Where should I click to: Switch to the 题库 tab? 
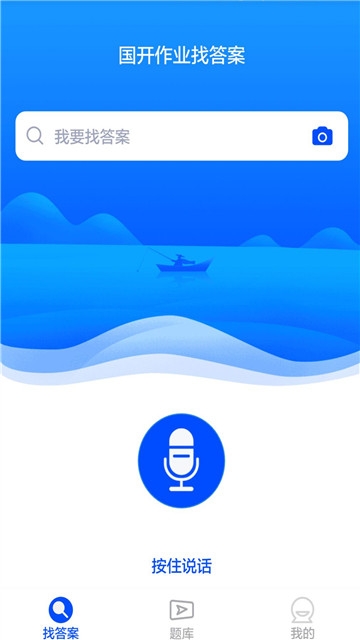pyautogui.click(x=182, y=618)
